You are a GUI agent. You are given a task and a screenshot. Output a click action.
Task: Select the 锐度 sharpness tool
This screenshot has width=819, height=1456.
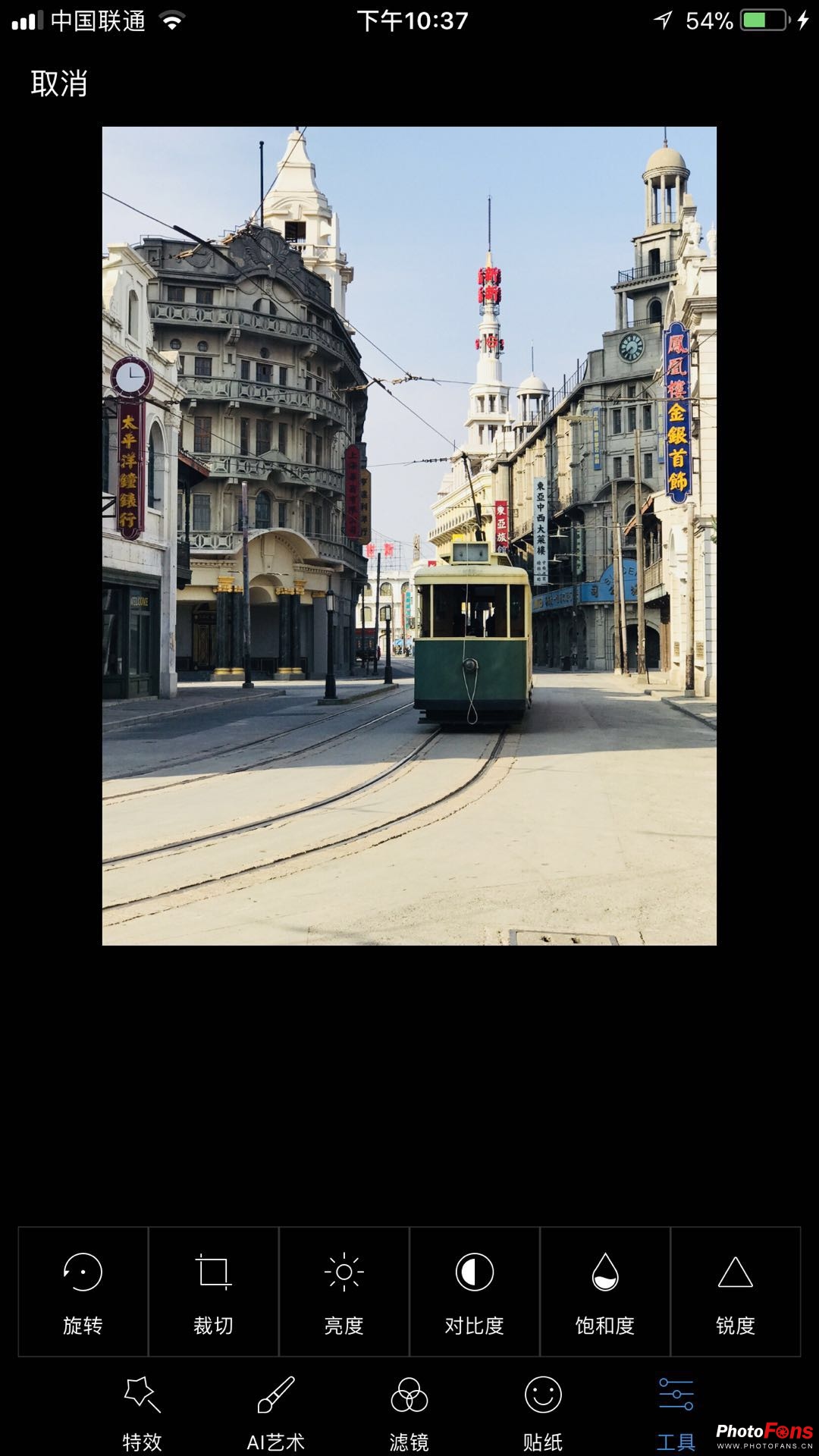735,1291
